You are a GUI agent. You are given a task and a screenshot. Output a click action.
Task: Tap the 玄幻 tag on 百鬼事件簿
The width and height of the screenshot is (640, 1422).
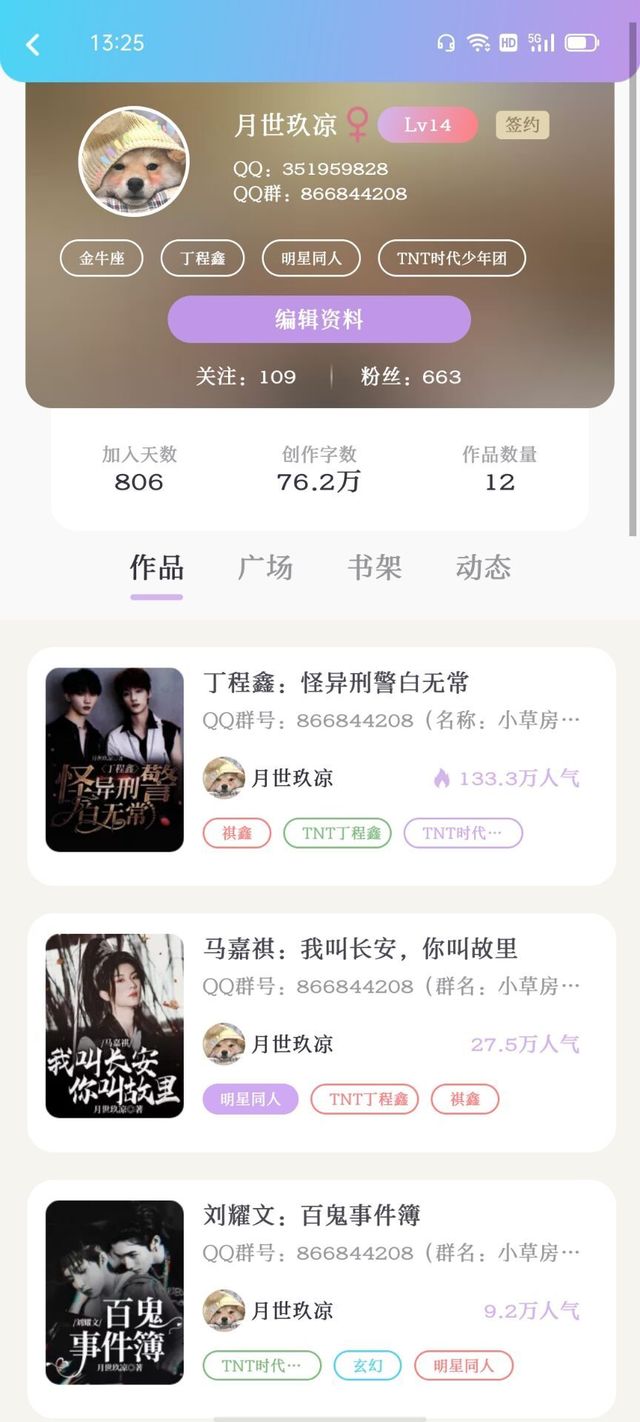coord(367,1366)
